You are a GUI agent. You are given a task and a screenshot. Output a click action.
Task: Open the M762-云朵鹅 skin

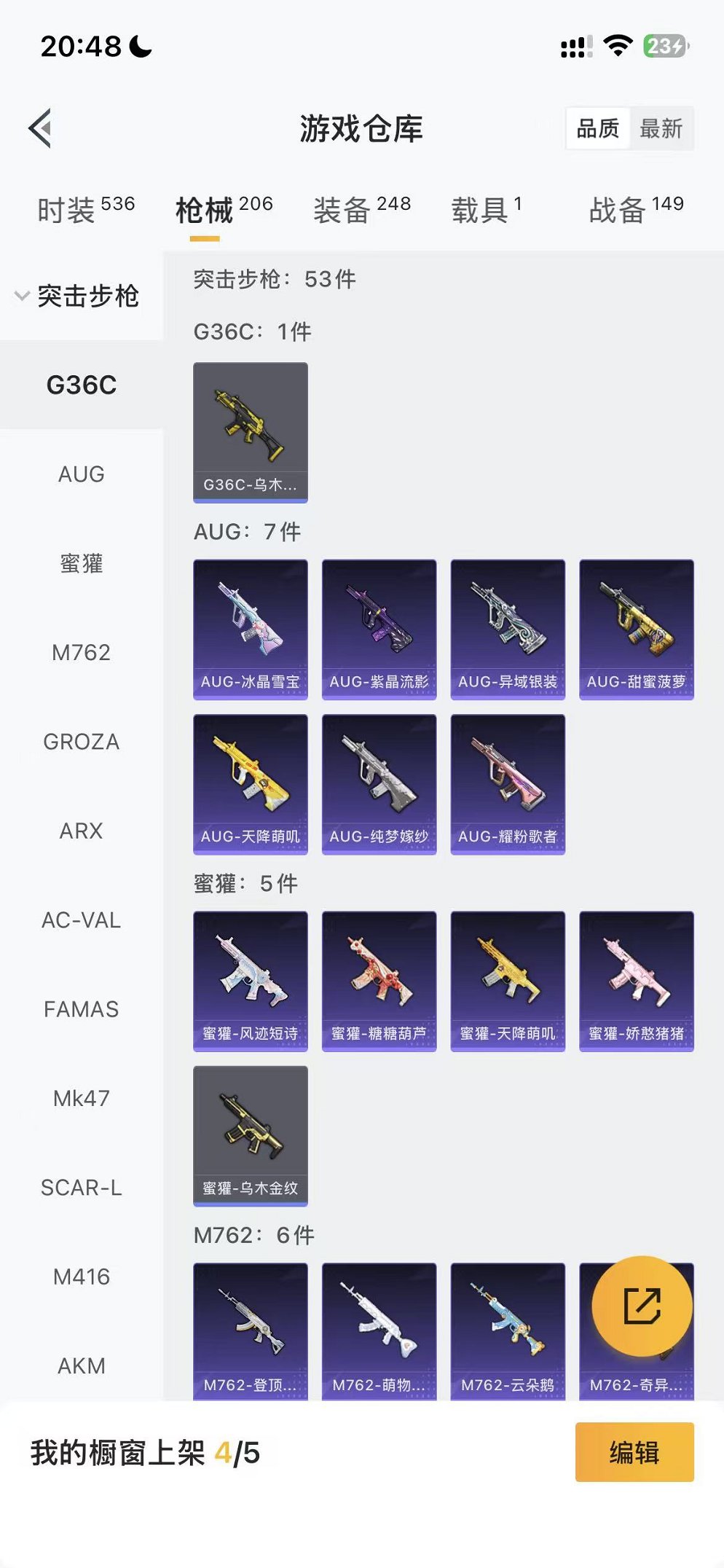507,1330
